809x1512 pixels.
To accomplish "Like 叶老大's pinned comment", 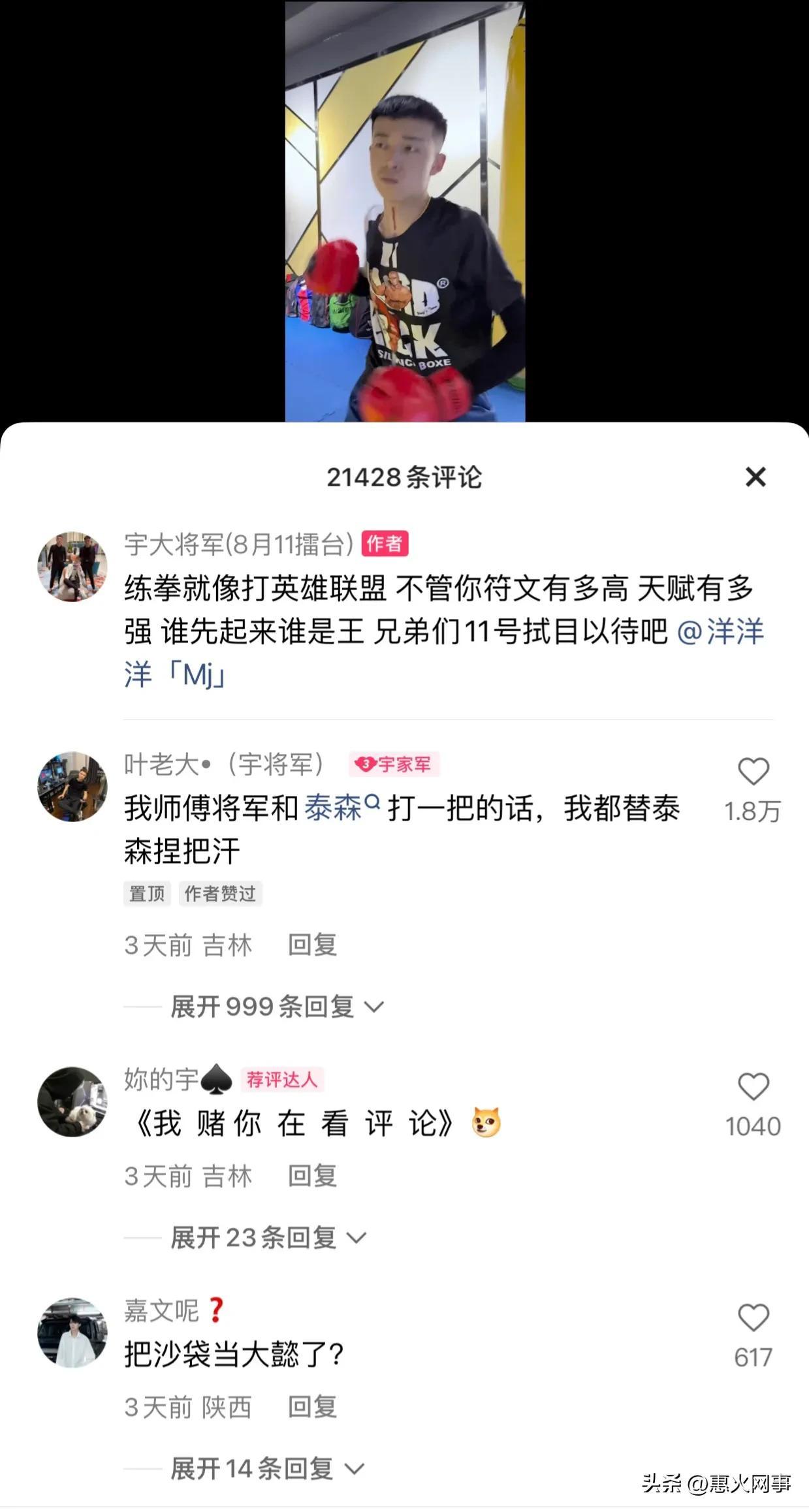I will tap(753, 772).
